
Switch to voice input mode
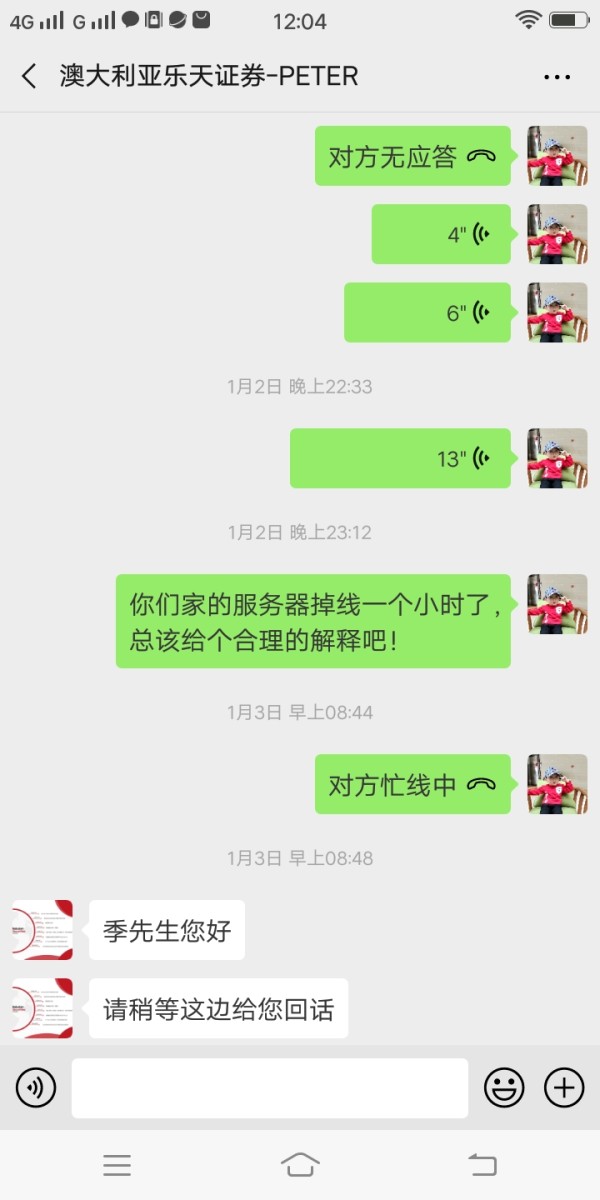36,1087
